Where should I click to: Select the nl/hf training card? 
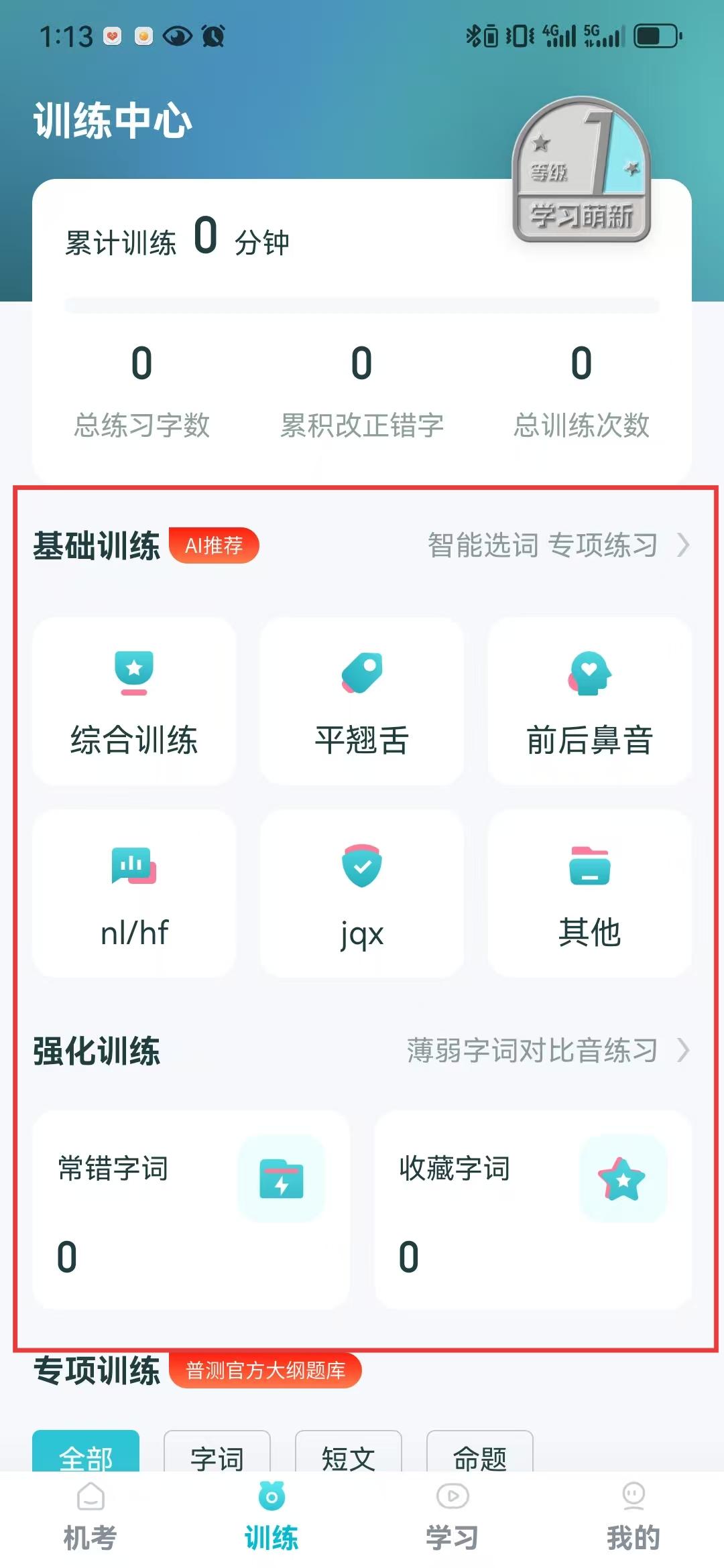pos(134,893)
